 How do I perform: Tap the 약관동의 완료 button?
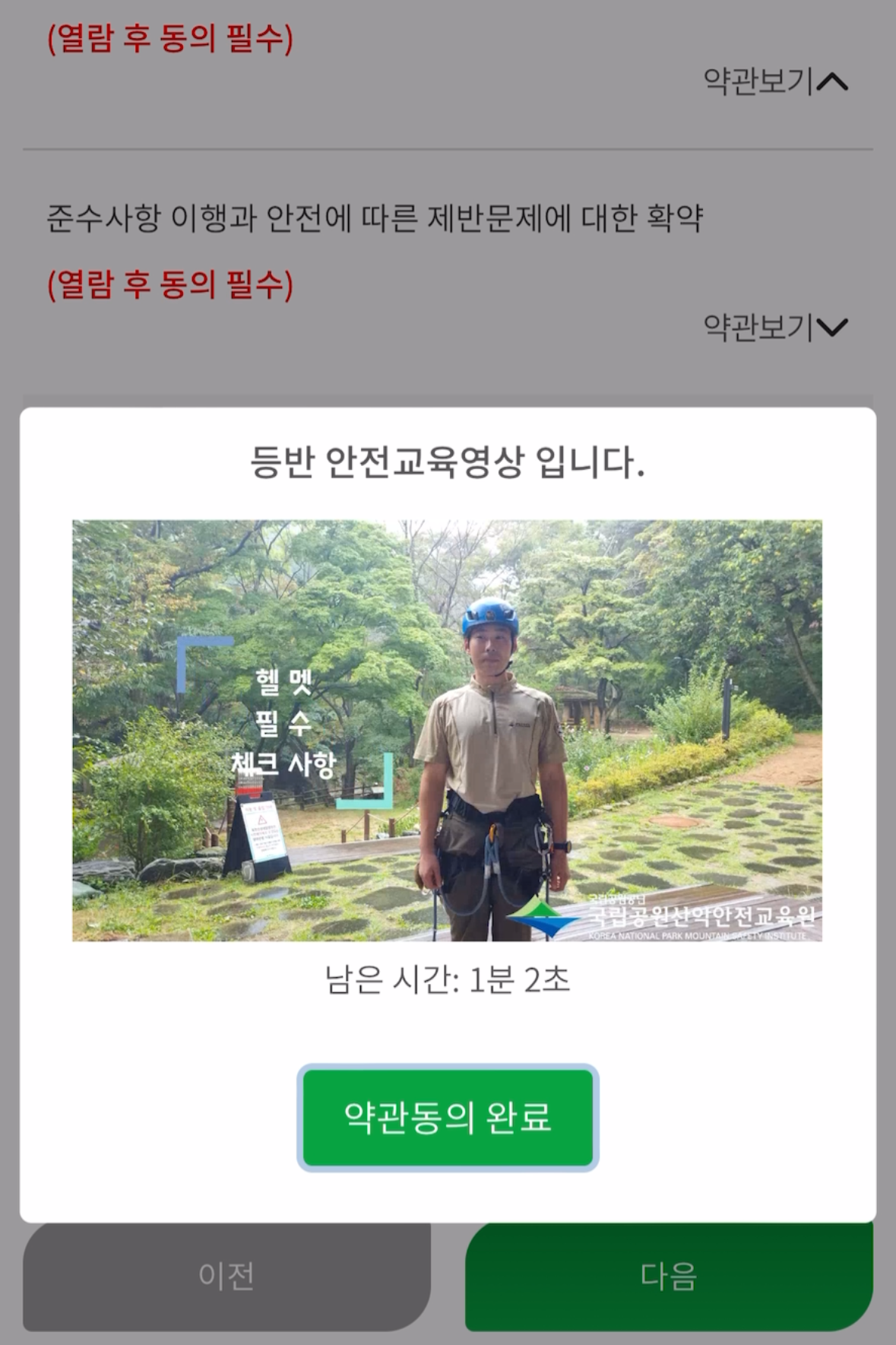coord(448,1117)
